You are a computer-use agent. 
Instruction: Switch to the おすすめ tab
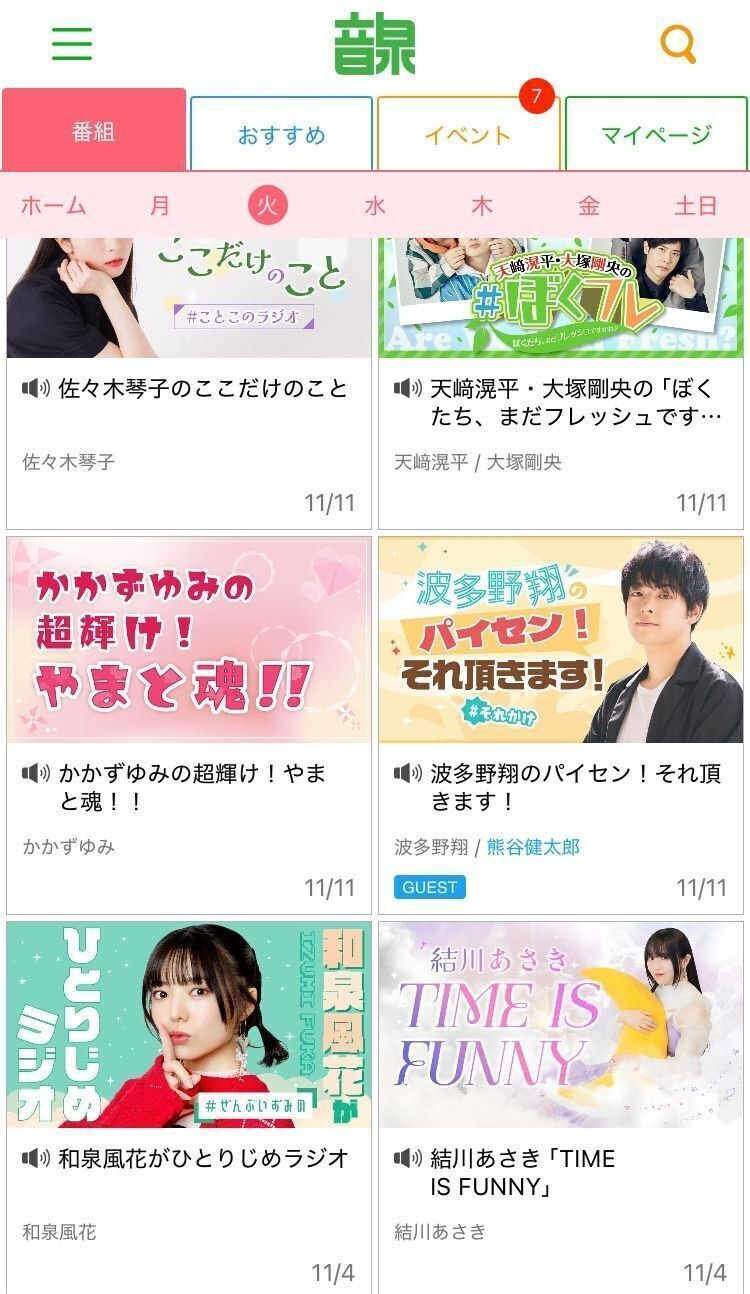281,134
